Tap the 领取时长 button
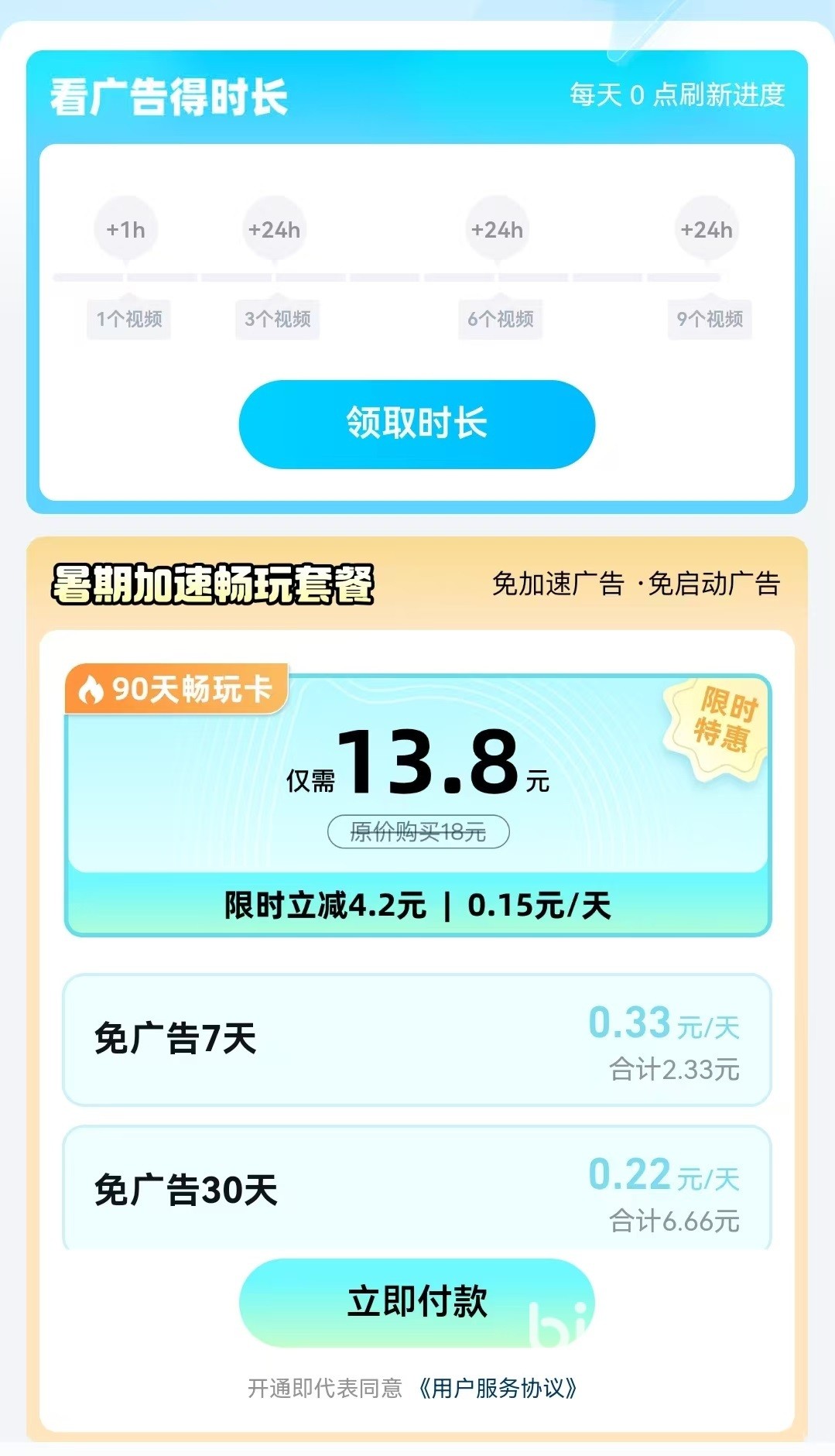Viewport: 835px width, 1456px height. tap(416, 424)
